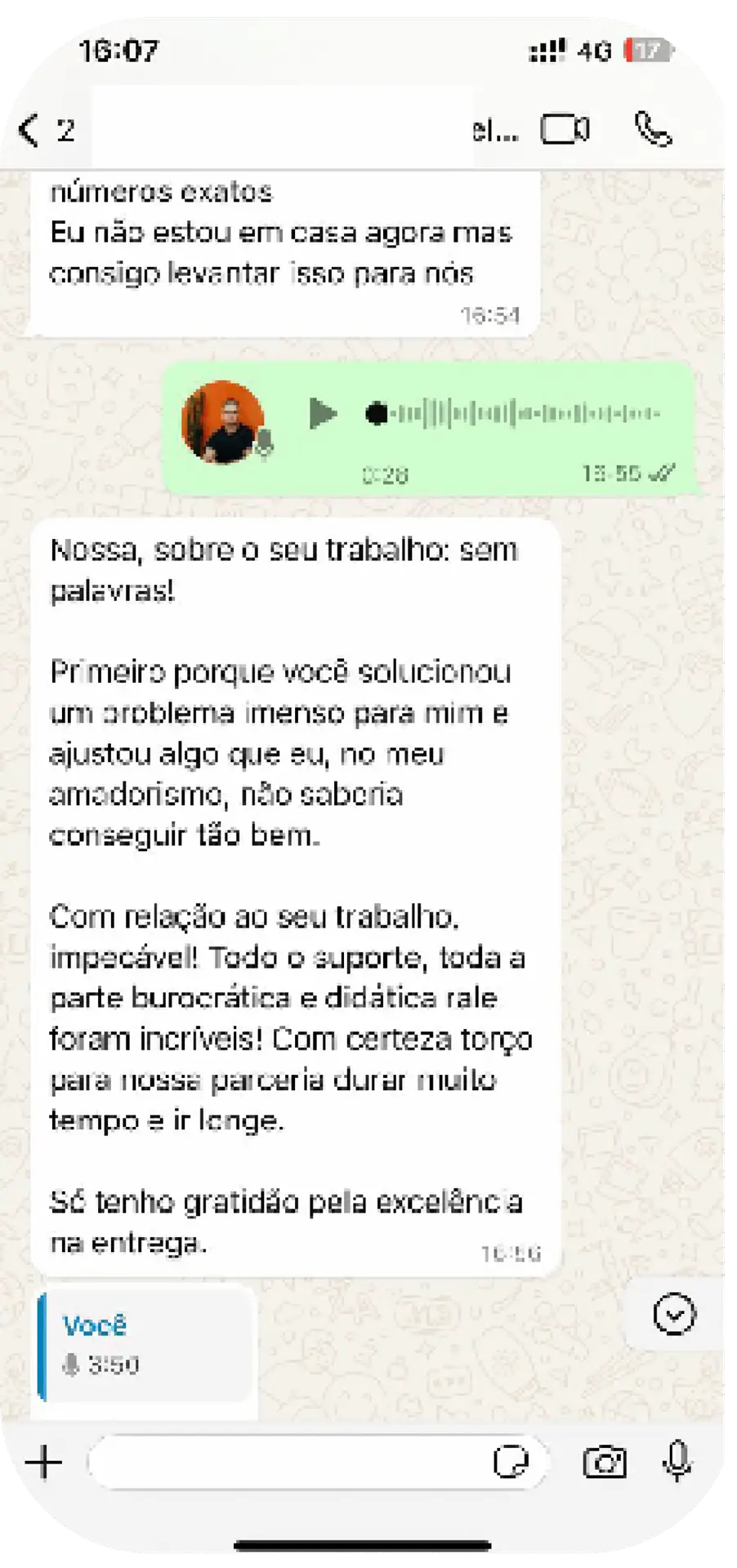This screenshot has height=1568, width=737.
Task: Open the quoted Você voice message
Action: point(147,1343)
